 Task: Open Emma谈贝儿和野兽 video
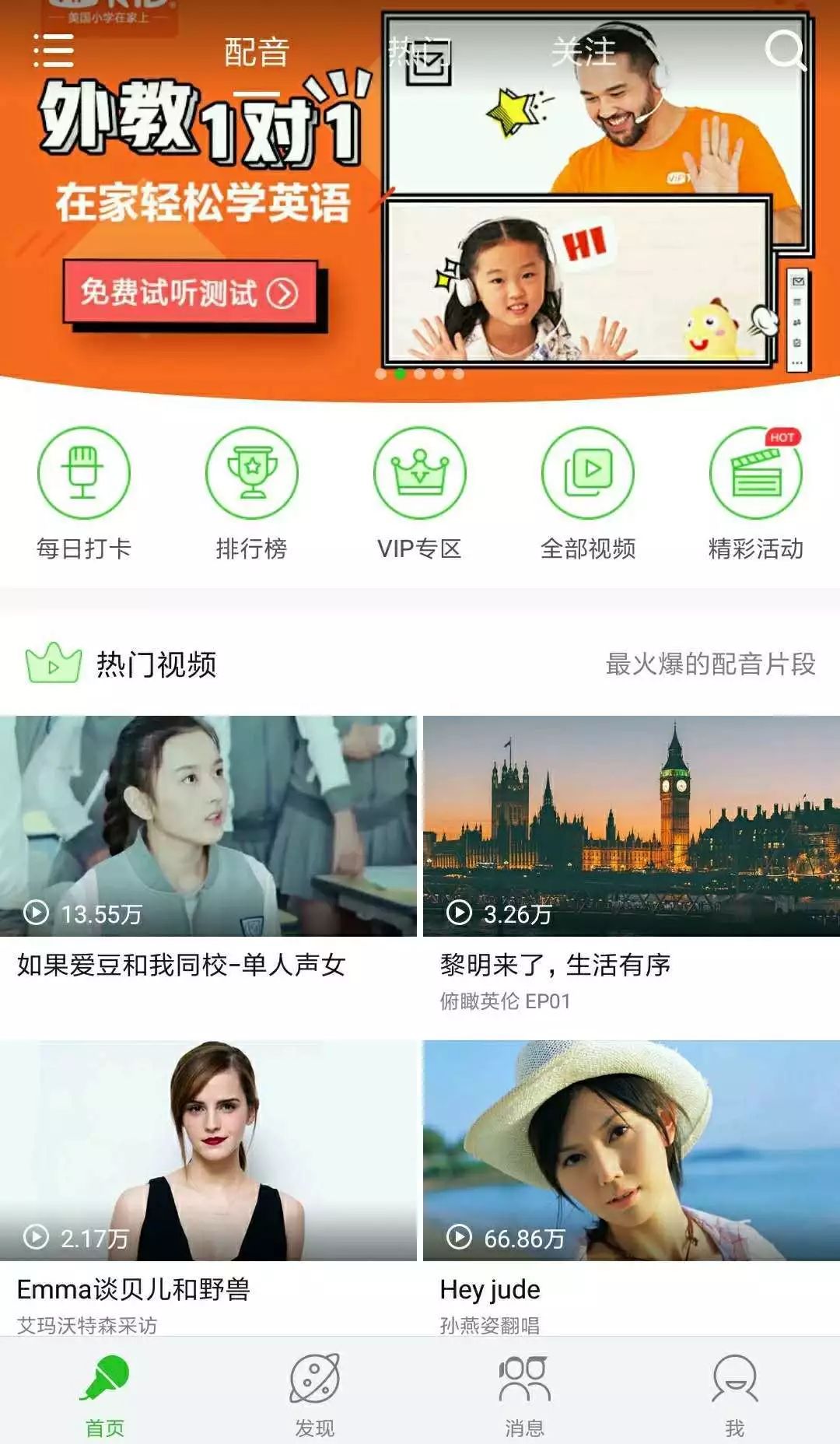coord(208,1151)
